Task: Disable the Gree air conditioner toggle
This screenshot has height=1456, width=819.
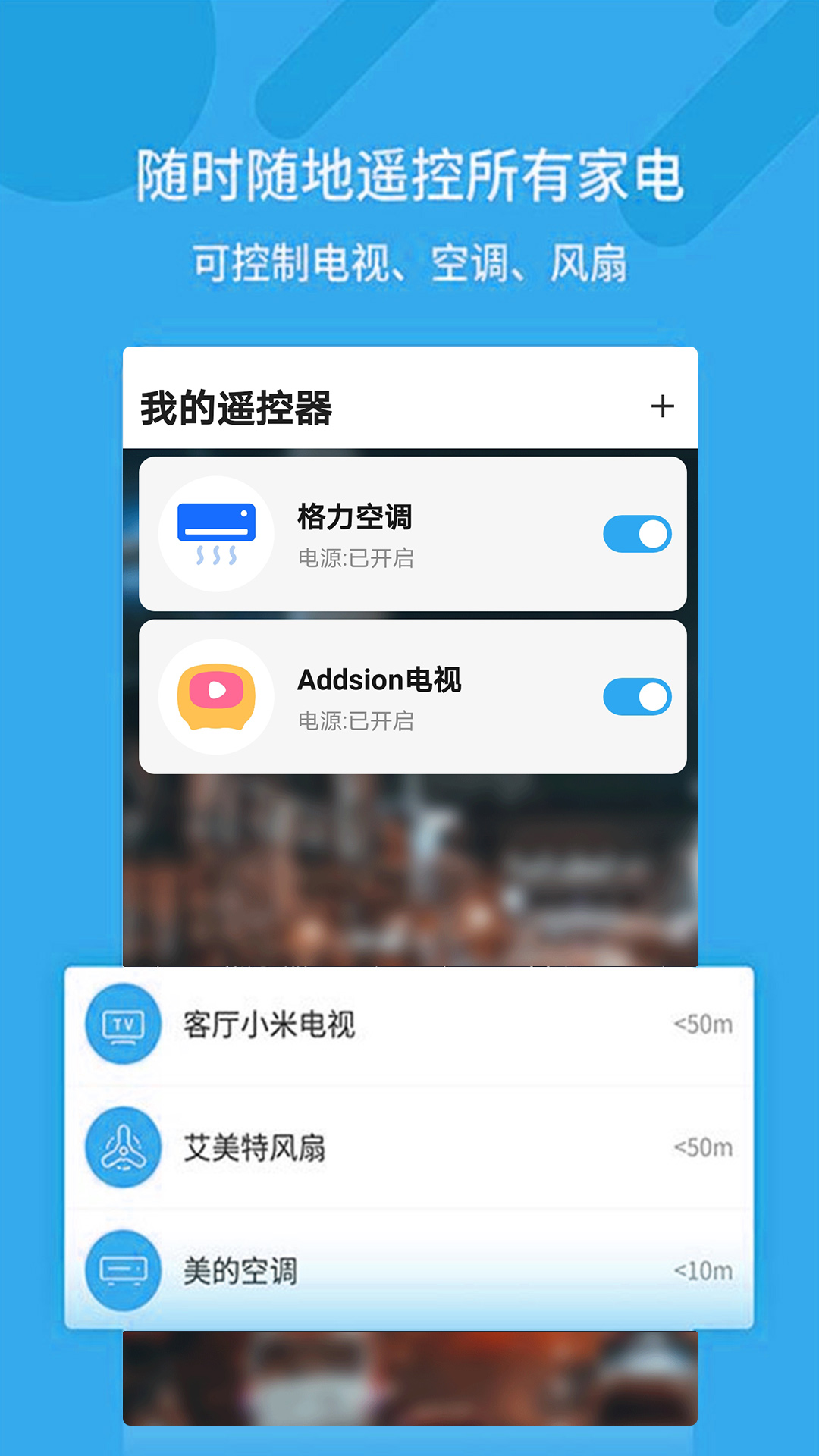Action: click(638, 533)
